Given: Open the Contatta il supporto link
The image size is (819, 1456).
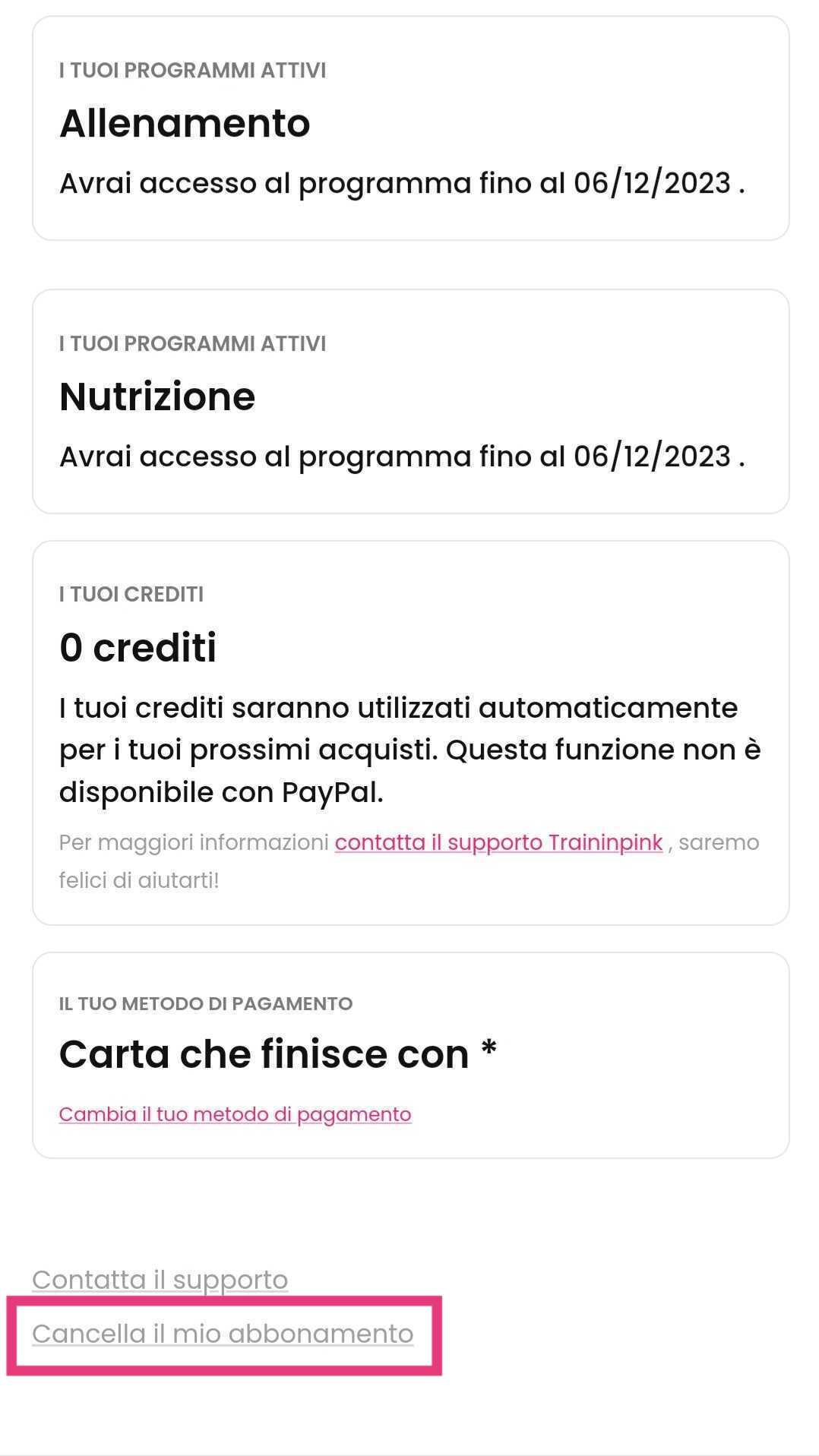Looking at the screenshot, I should [160, 1280].
